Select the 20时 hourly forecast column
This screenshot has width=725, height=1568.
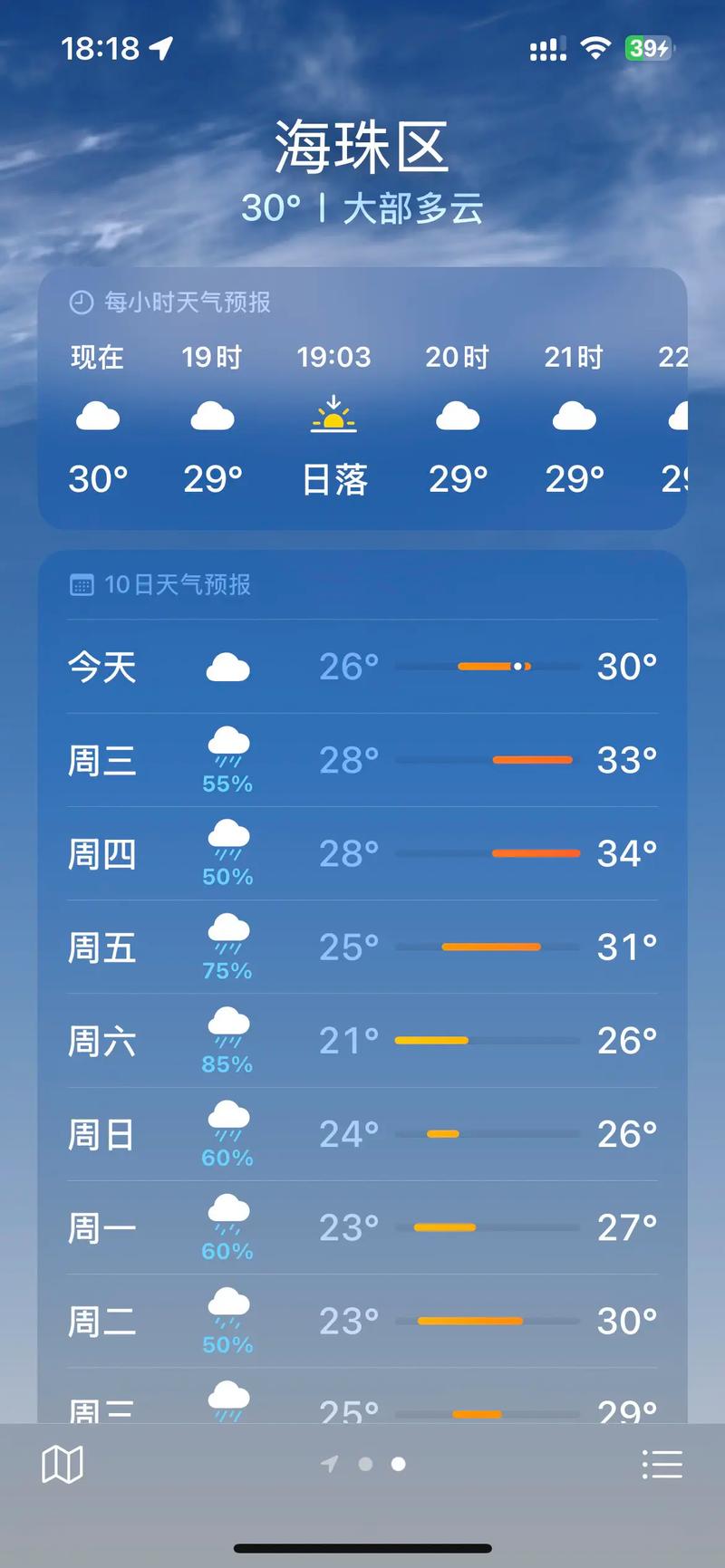click(457, 417)
